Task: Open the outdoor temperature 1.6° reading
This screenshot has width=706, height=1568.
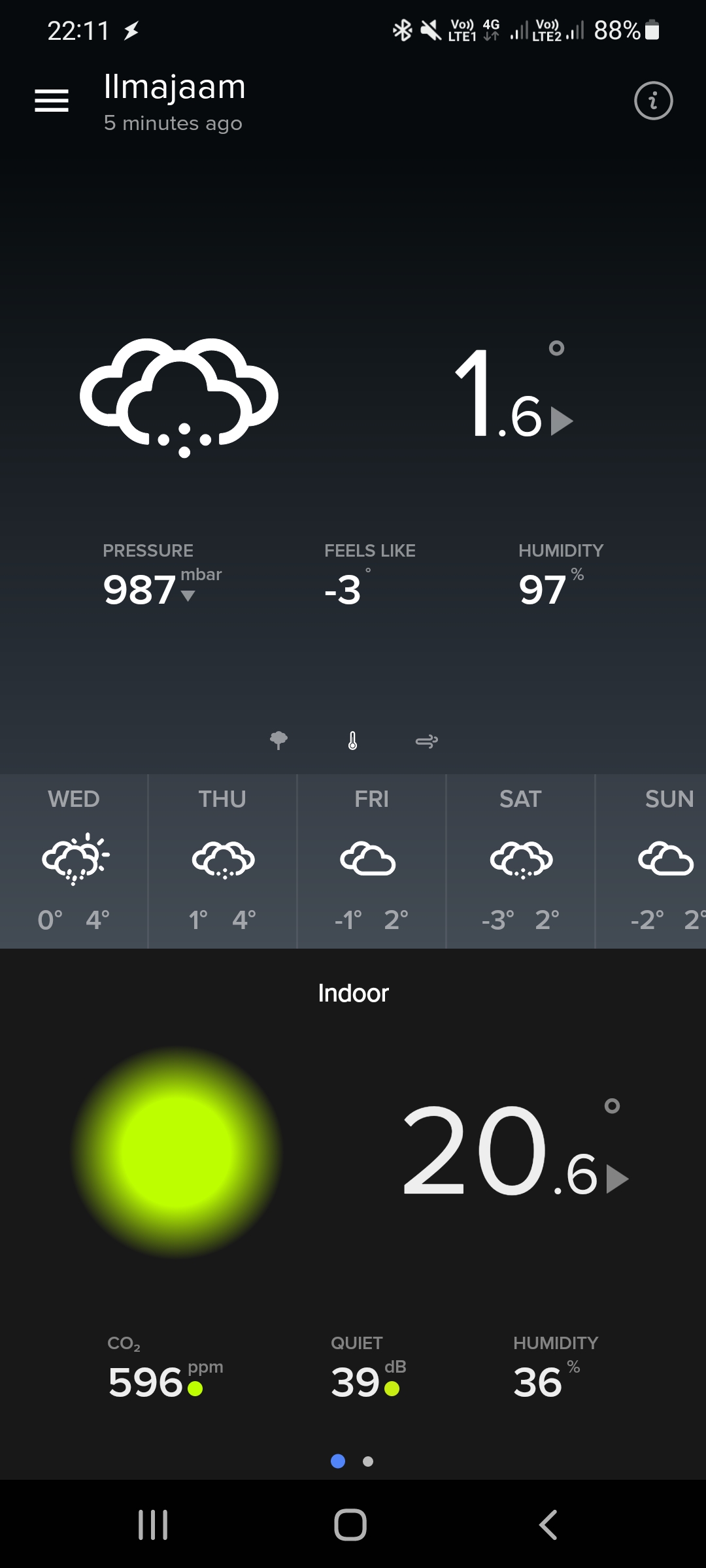Action: click(513, 392)
